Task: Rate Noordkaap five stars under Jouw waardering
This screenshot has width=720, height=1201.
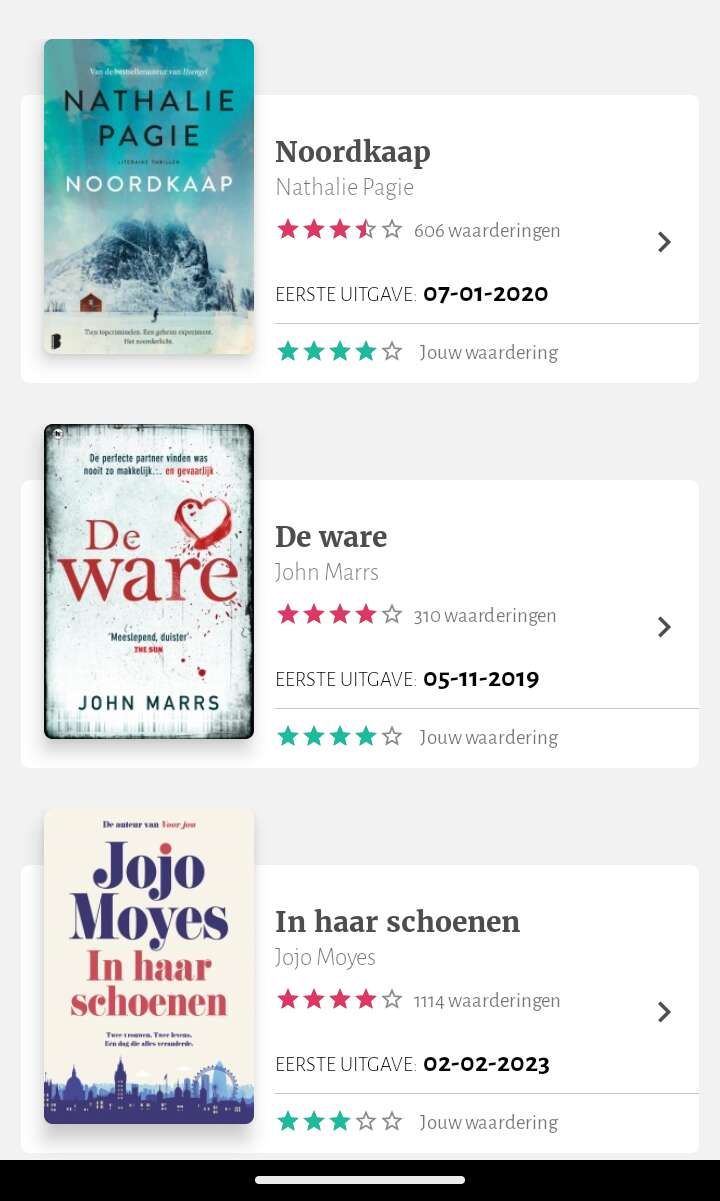Action: click(392, 351)
